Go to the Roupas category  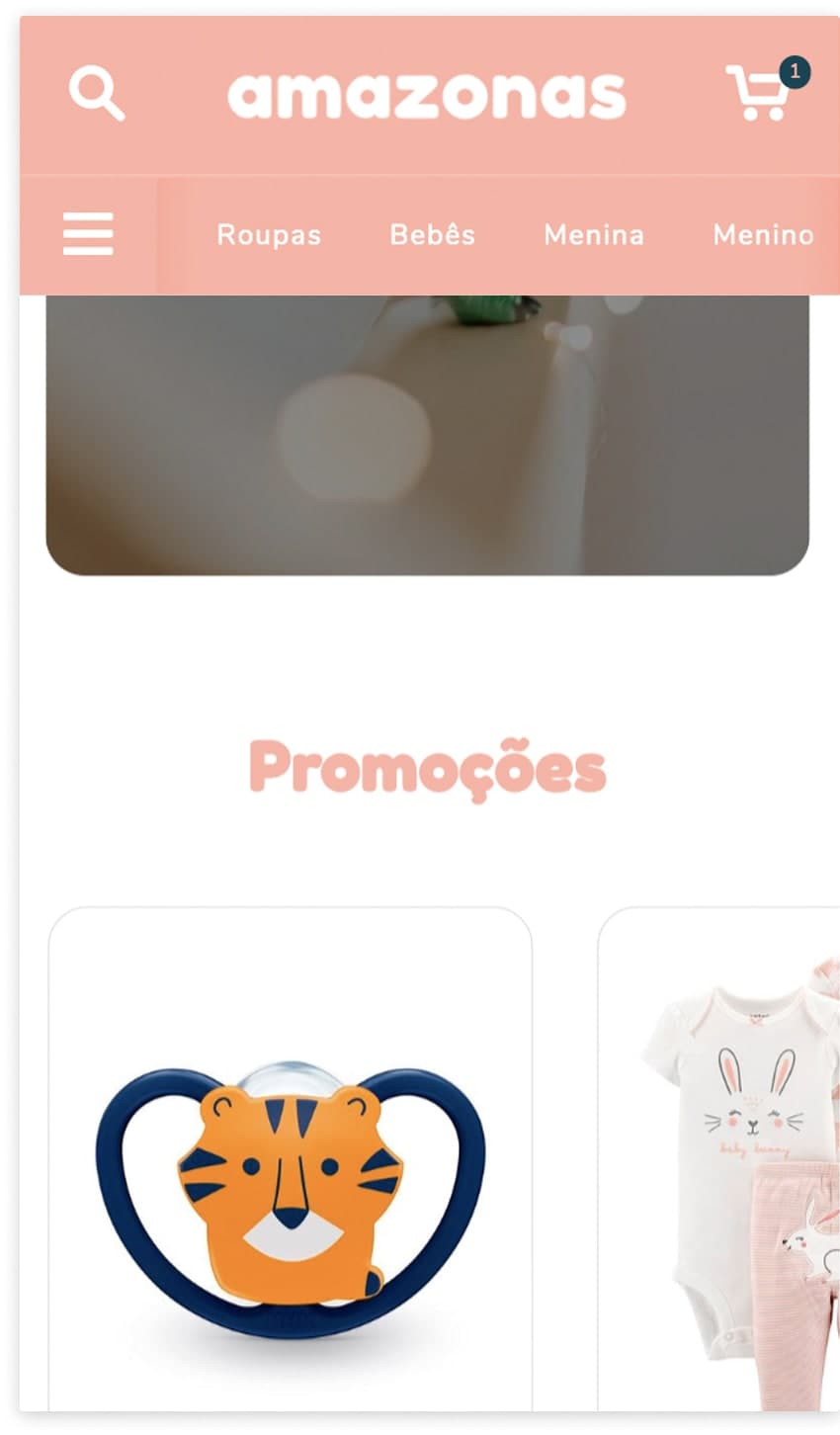(x=269, y=235)
